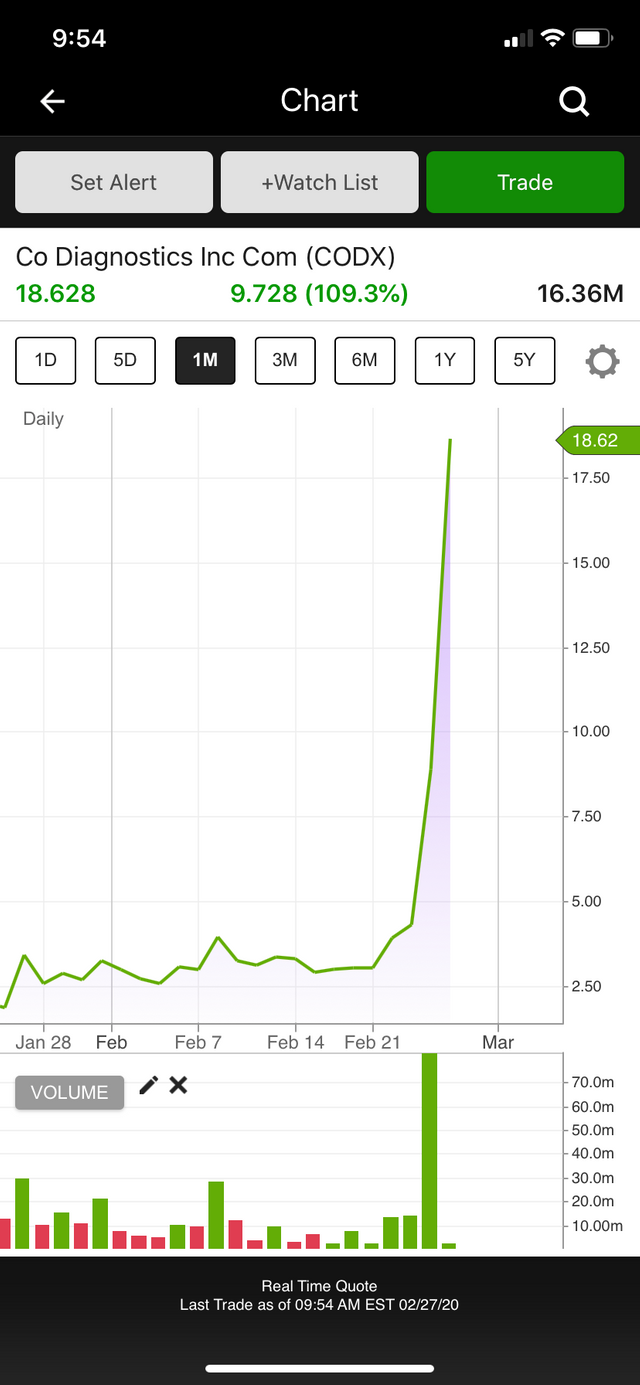Switch to the 1Y view
The height and width of the screenshot is (1385, 640).
click(x=445, y=360)
